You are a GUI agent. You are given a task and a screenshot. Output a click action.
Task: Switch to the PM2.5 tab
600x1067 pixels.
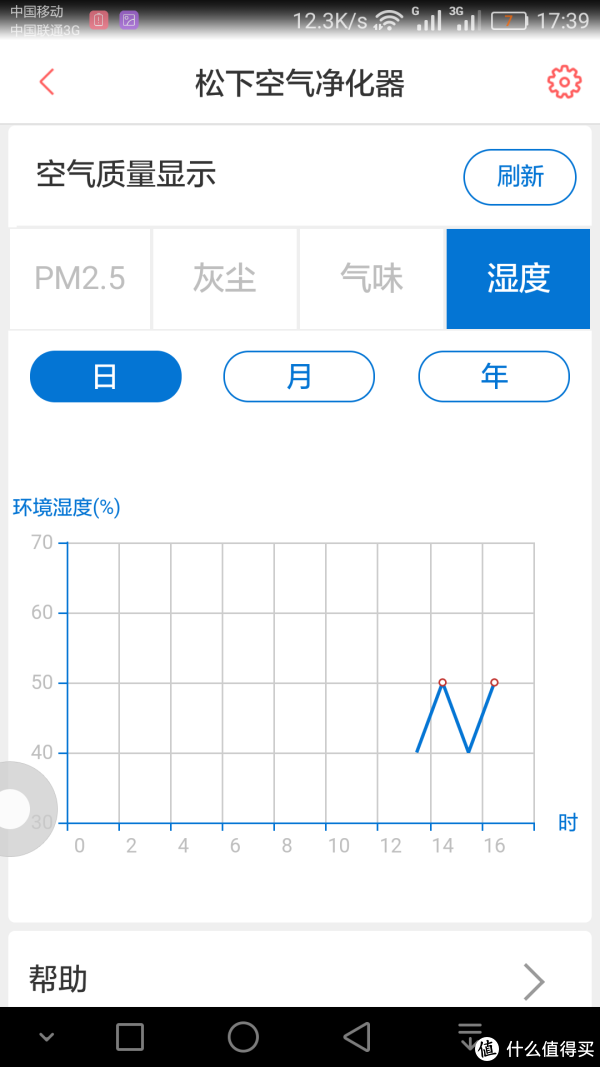80,278
